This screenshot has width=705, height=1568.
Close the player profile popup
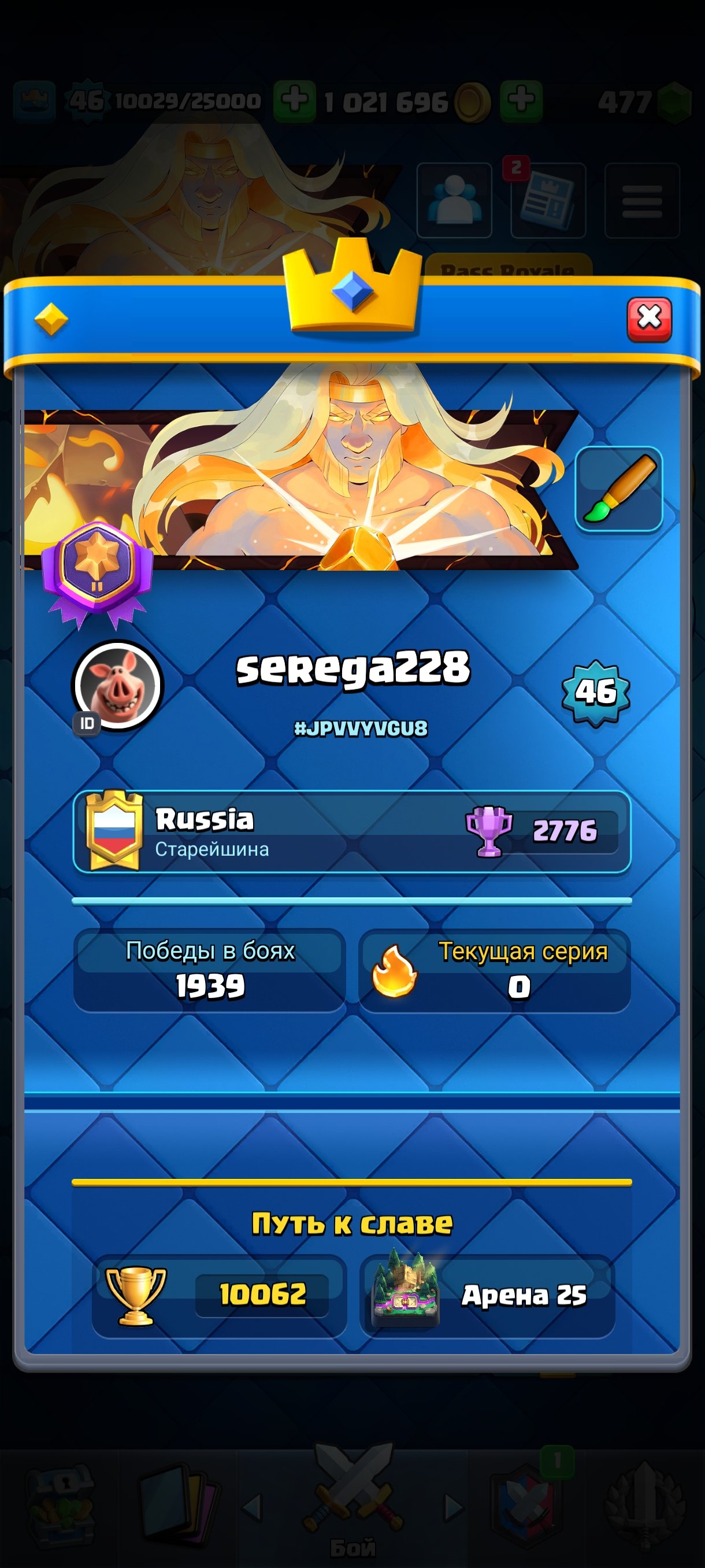649,319
